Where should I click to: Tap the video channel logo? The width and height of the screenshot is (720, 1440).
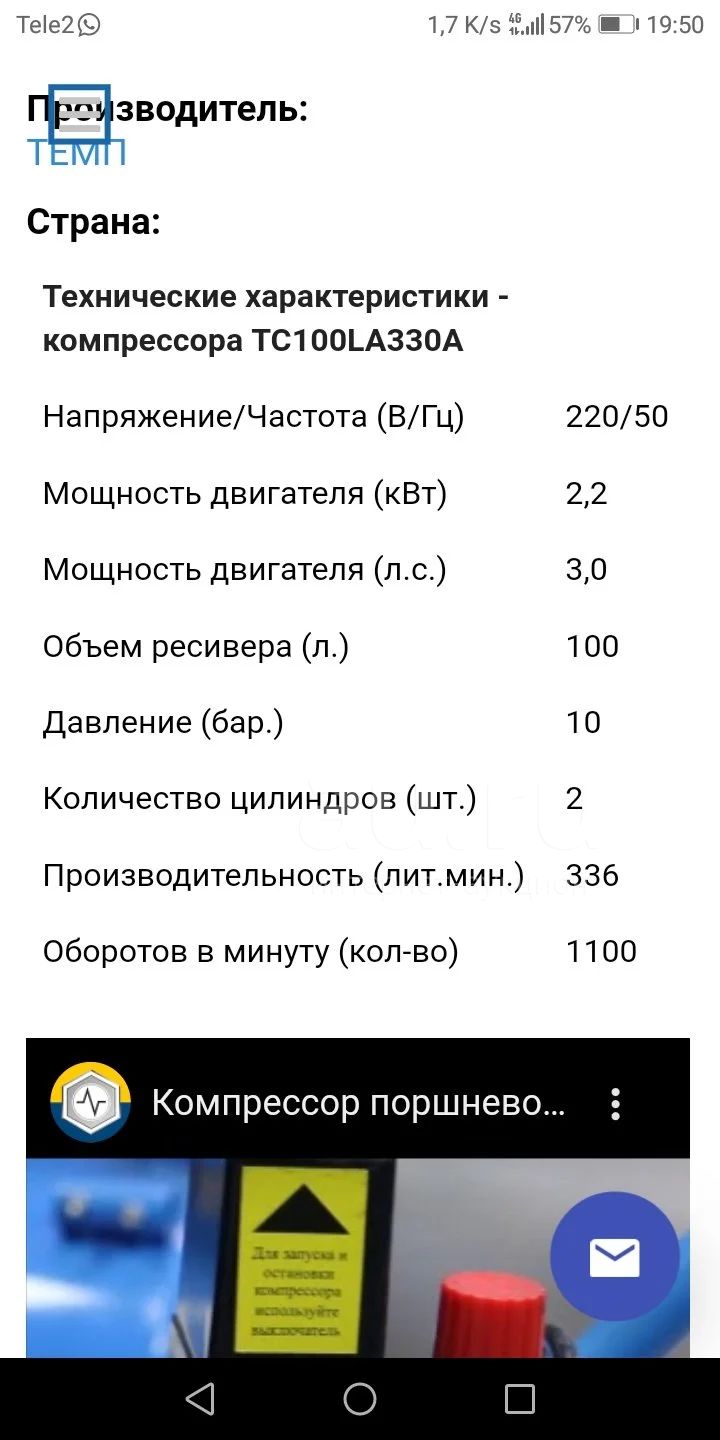click(91, 1103)
